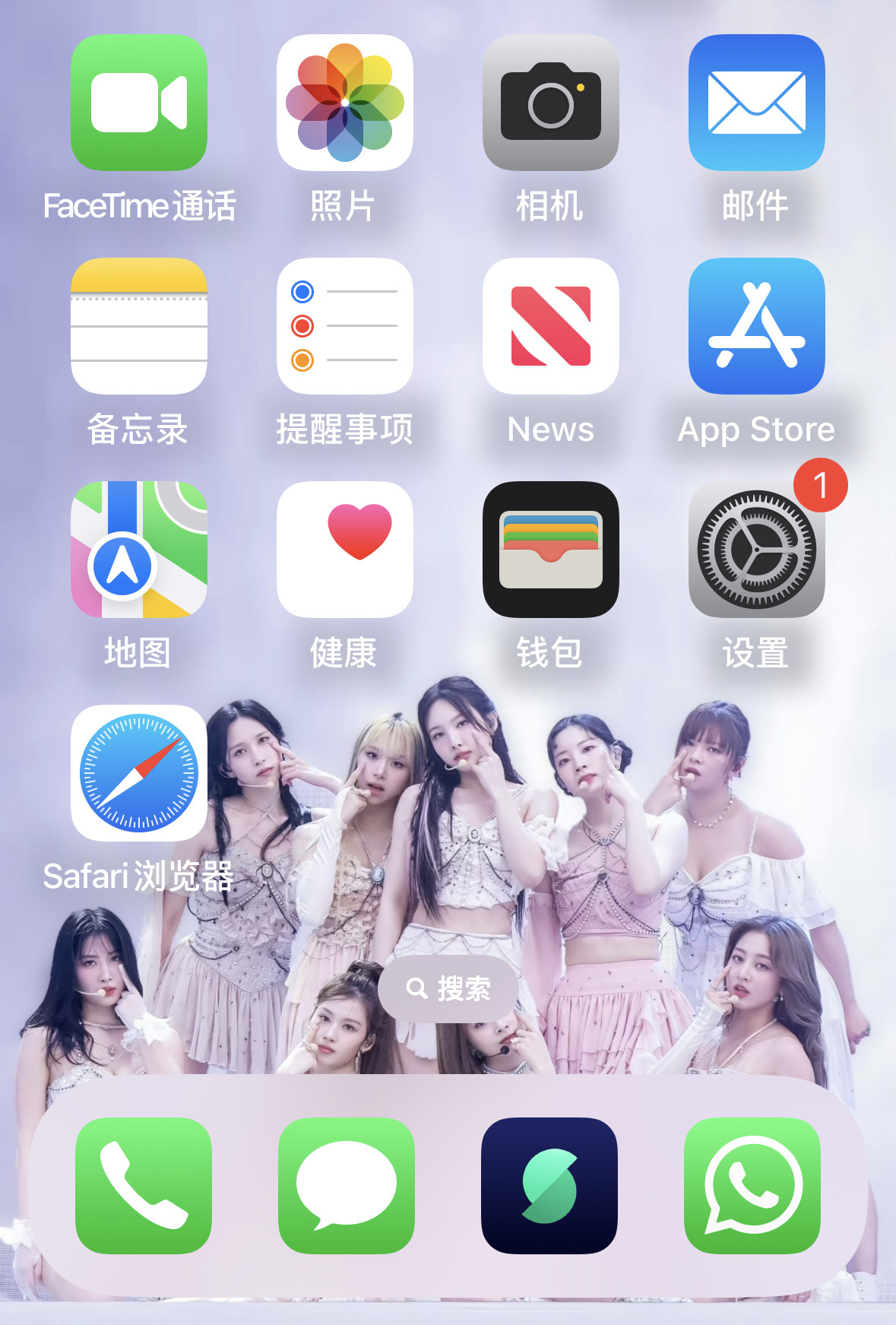Open the App Store
896x1325 pixels.
coord(757,326)
